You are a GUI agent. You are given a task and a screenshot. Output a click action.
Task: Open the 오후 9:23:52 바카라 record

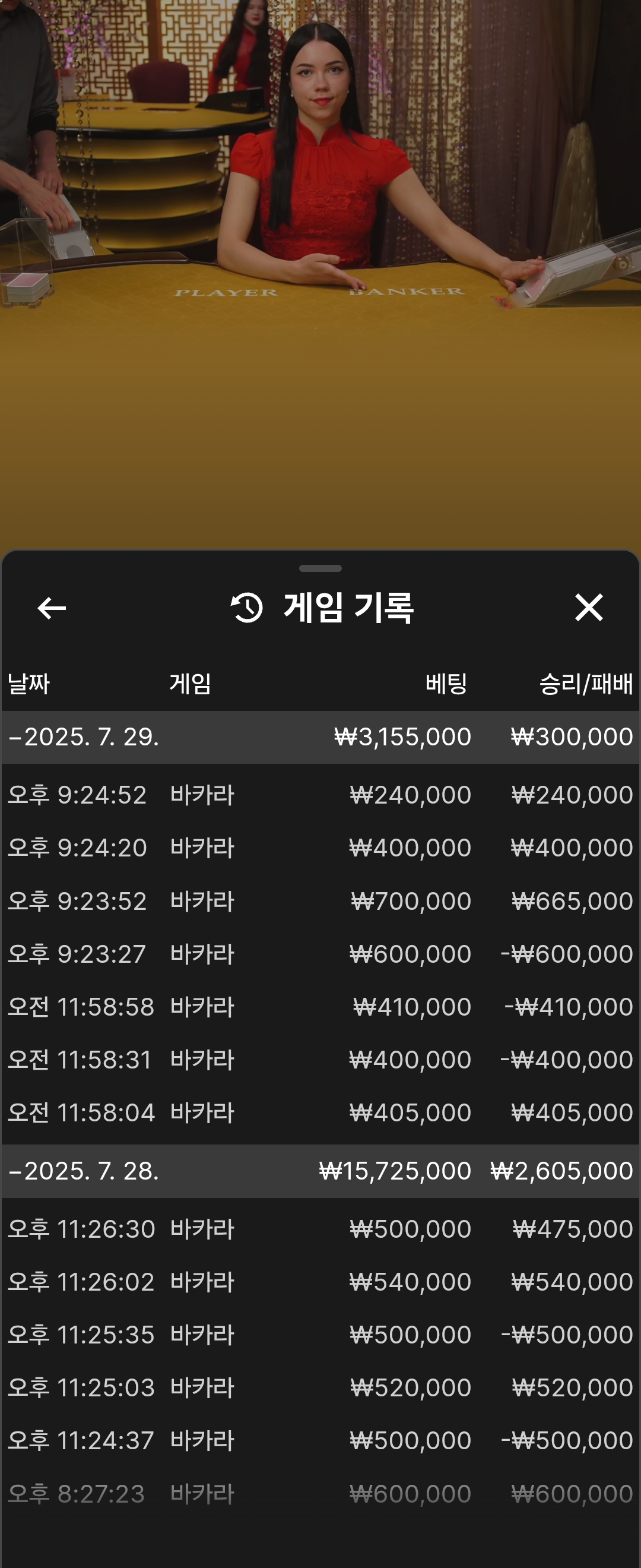[320, 901]
